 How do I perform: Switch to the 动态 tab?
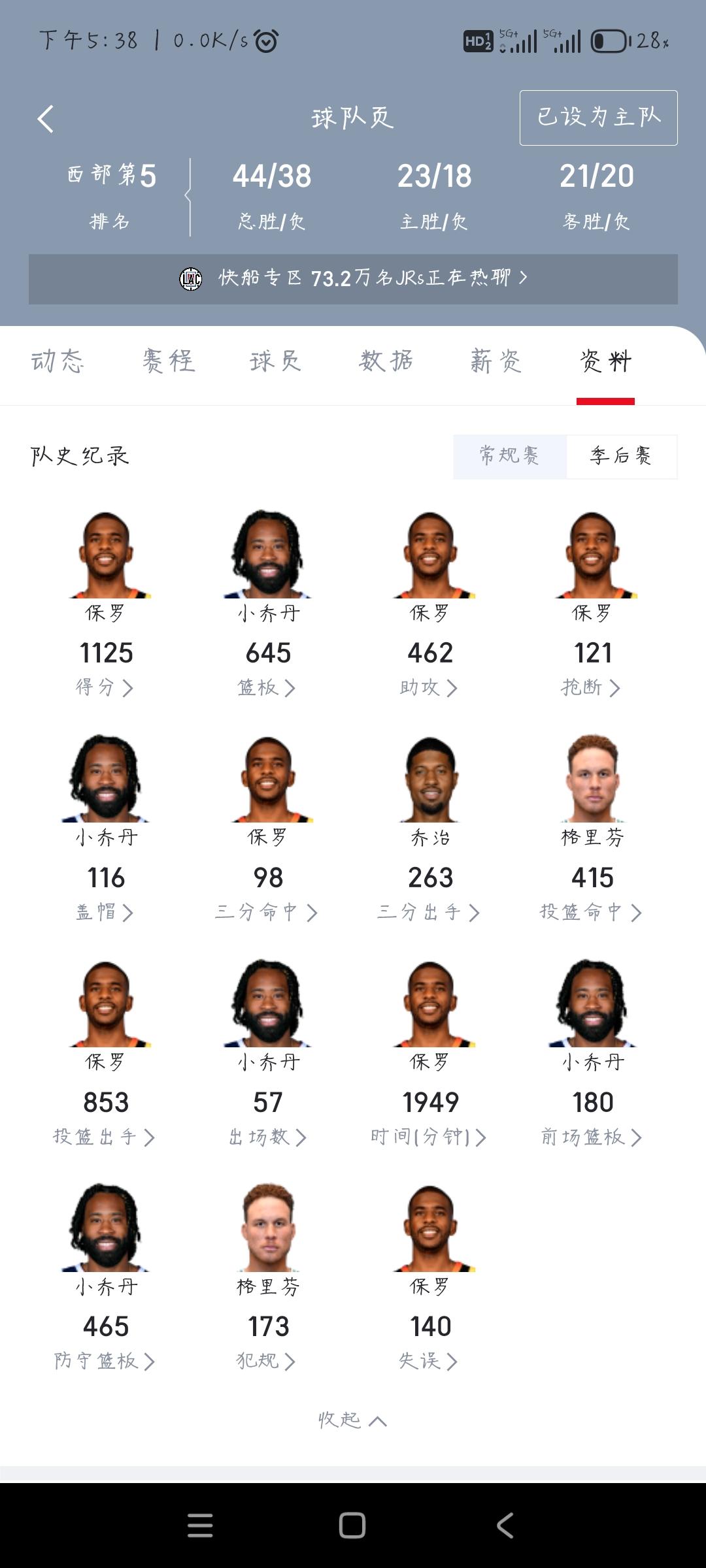coord(58,361)
